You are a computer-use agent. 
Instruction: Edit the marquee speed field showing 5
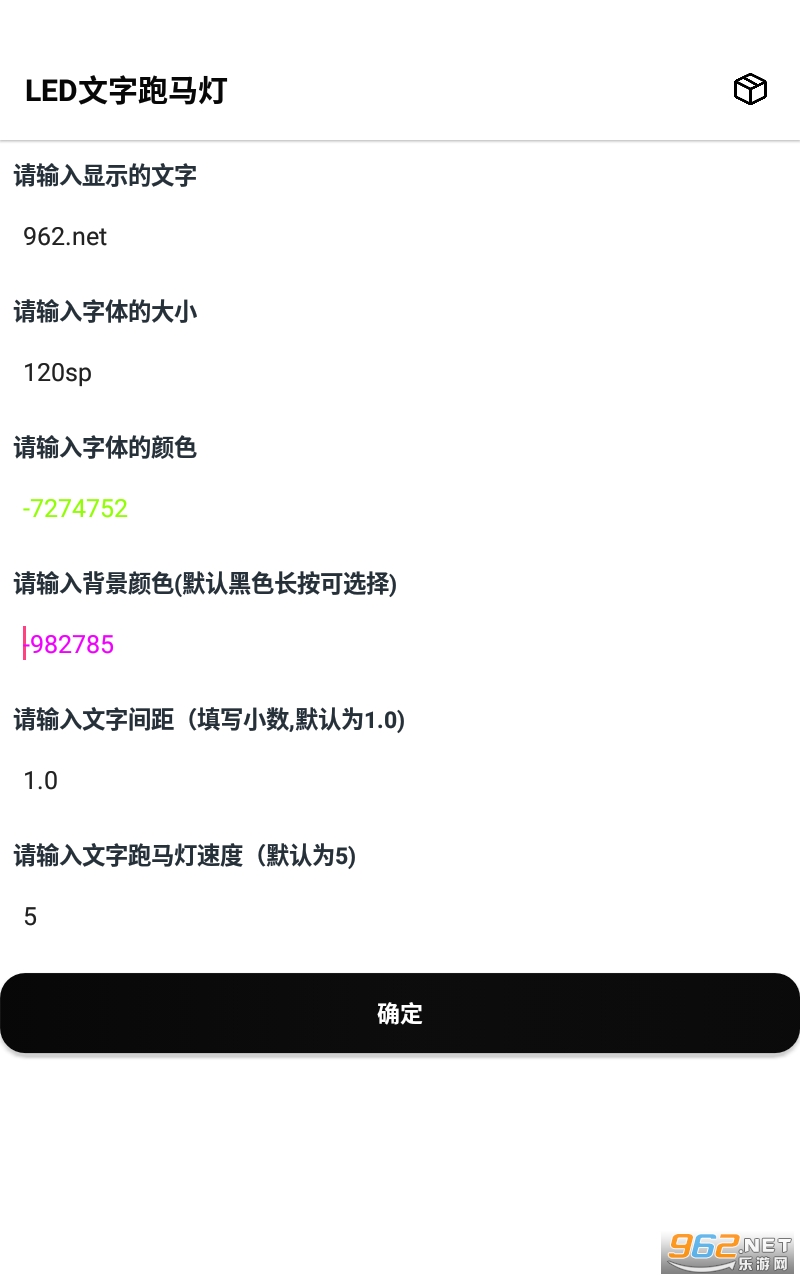click(x=400, y=917)
